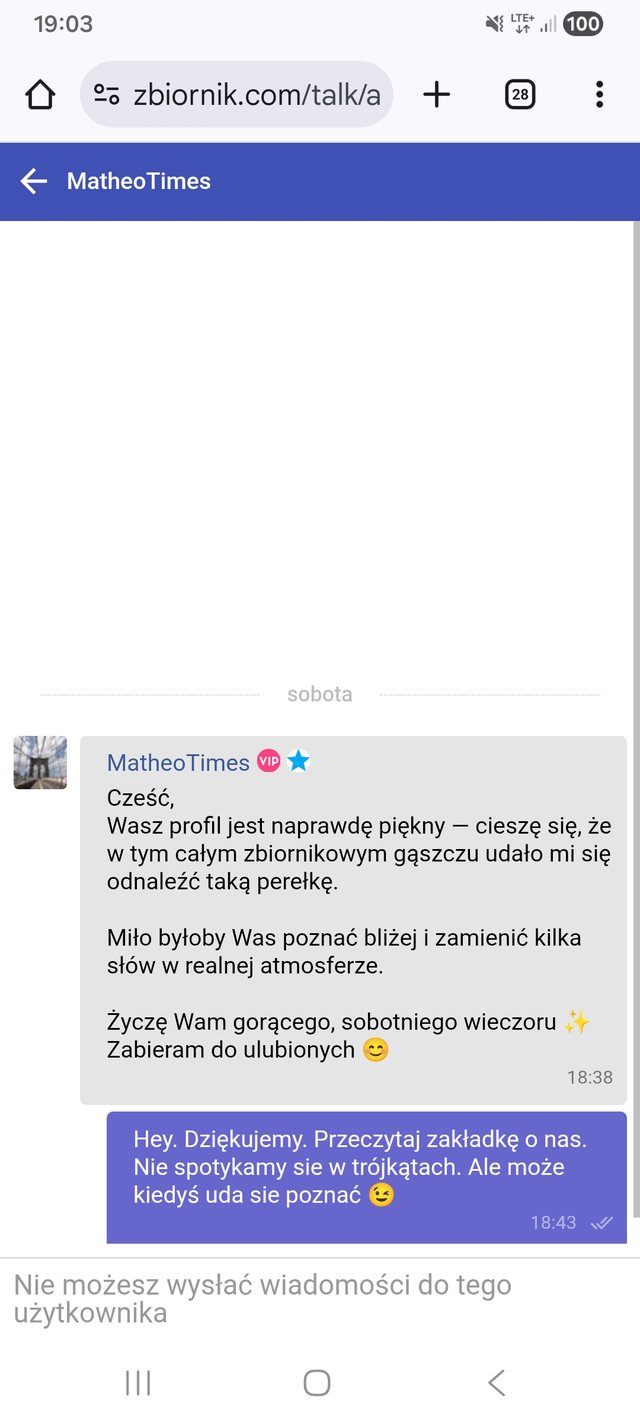Open the browser home page
Screen dimensions: 640x1422
[x=40, y=95]
